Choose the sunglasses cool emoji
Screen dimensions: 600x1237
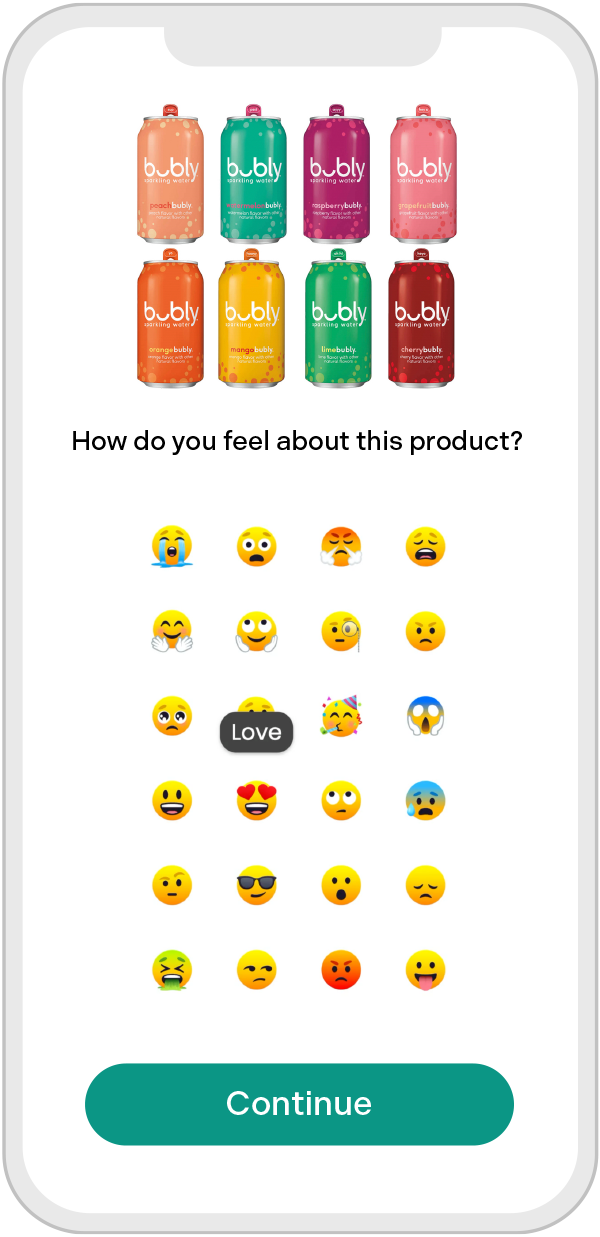(x=256, y=886)
